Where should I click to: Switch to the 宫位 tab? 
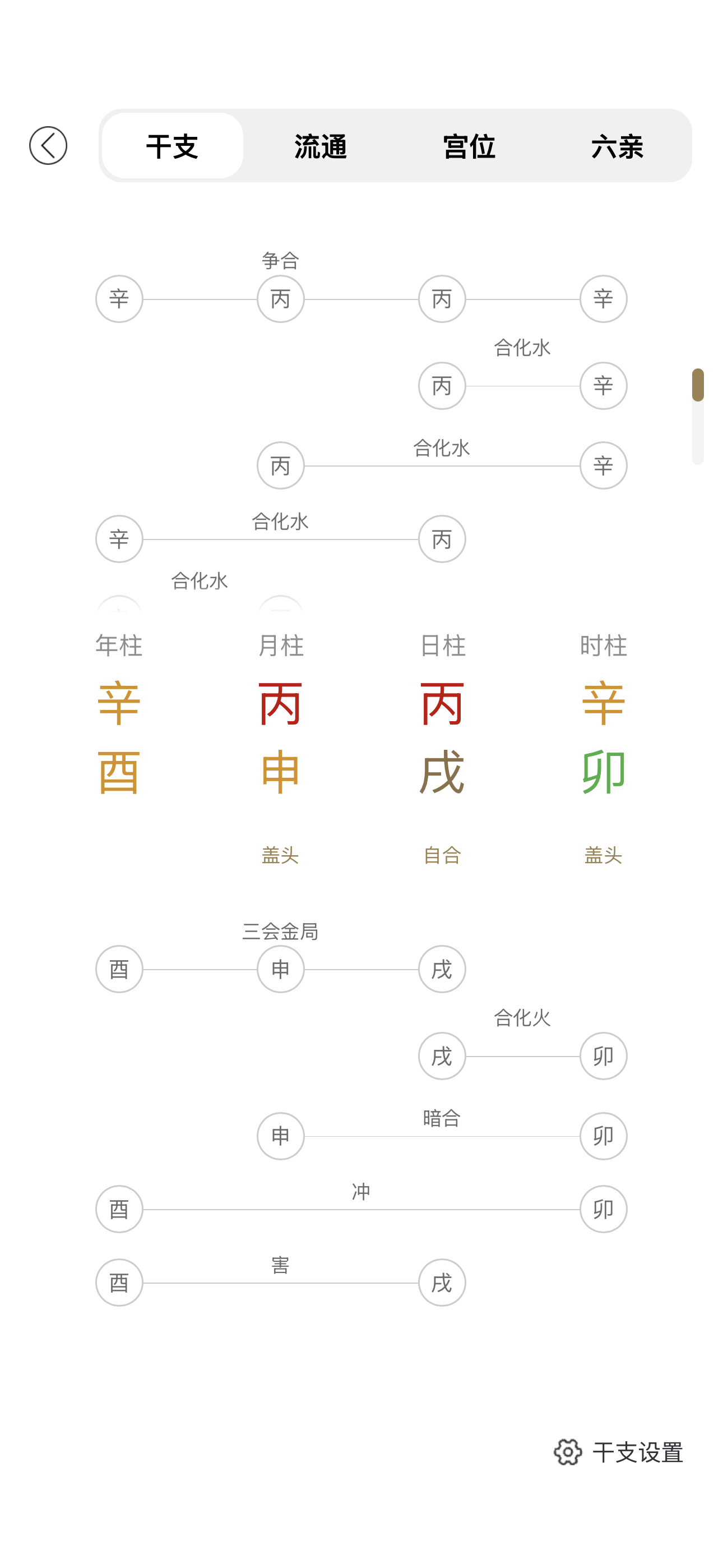[469, 145]
